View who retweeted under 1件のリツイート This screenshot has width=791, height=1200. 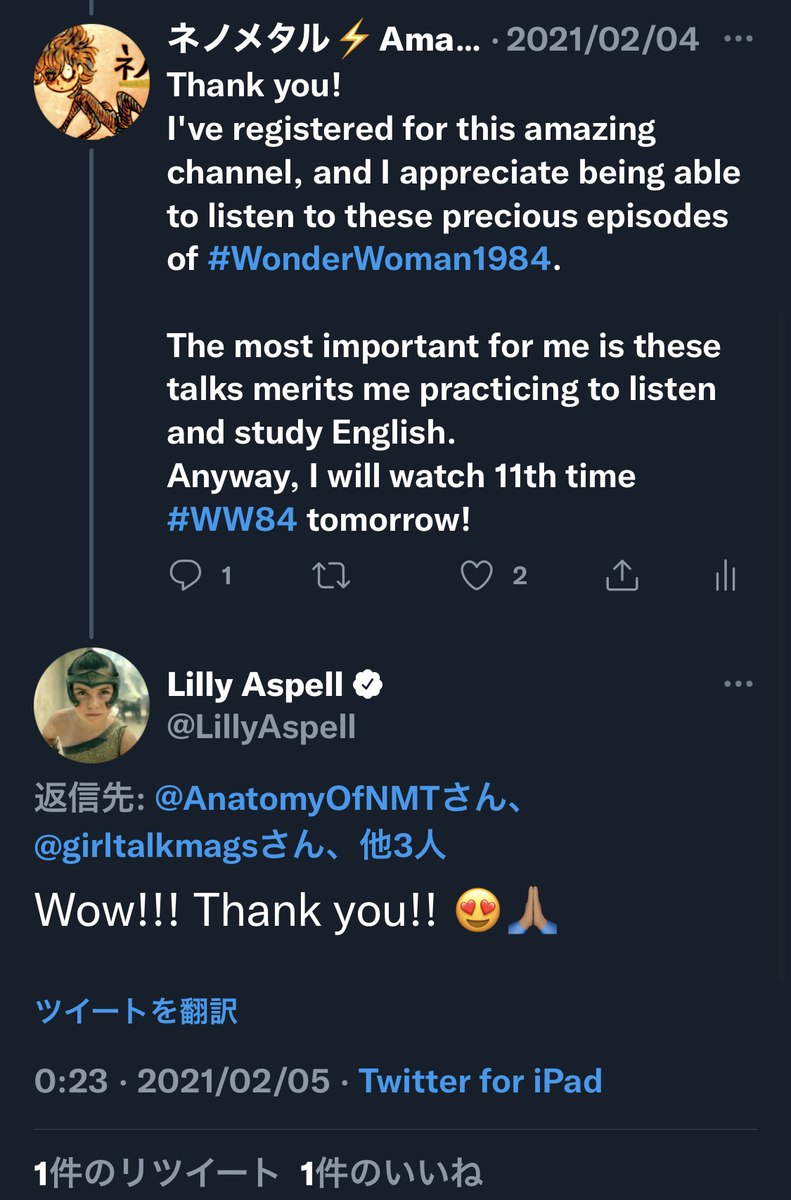[157, 1172]
